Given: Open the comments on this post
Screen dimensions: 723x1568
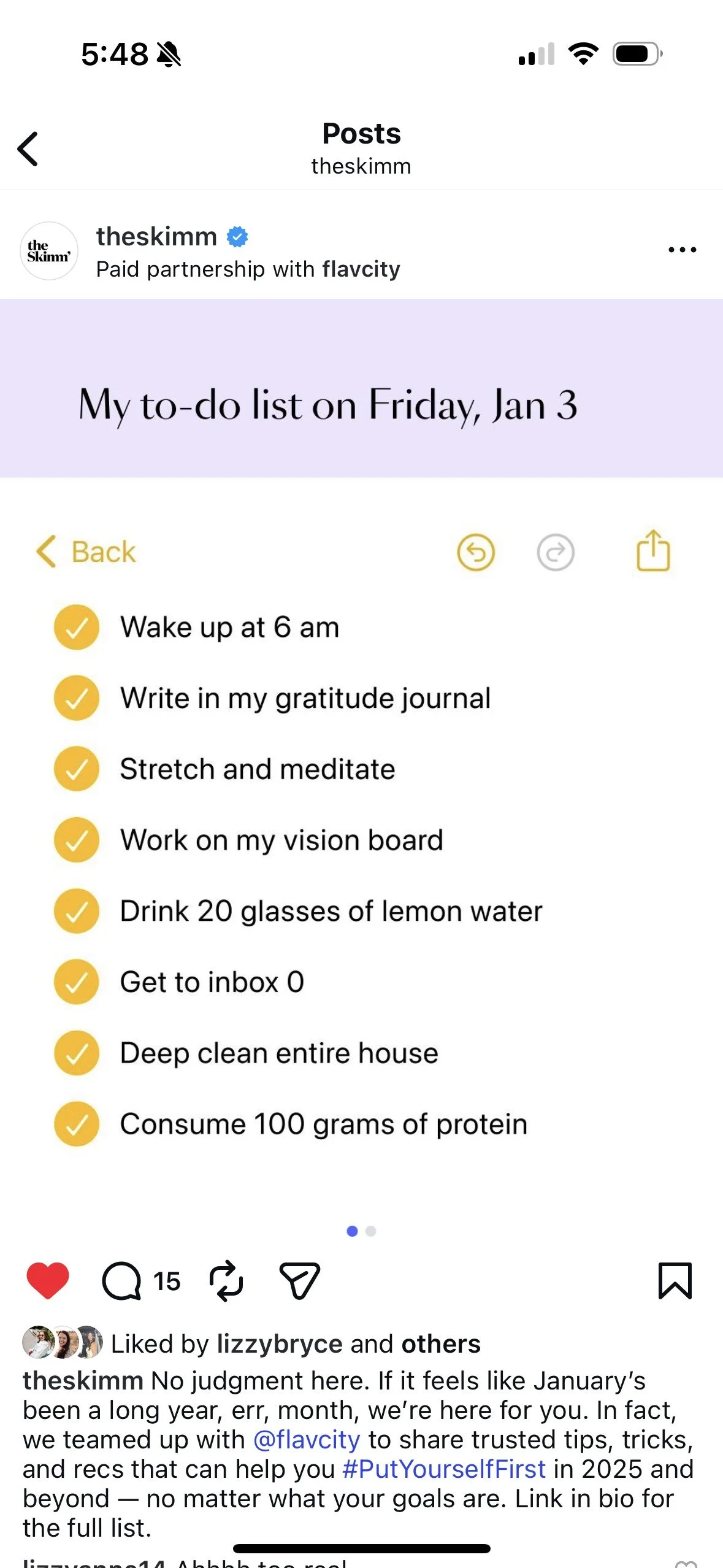Looking at the screenshot, I should coord(121,1281).
